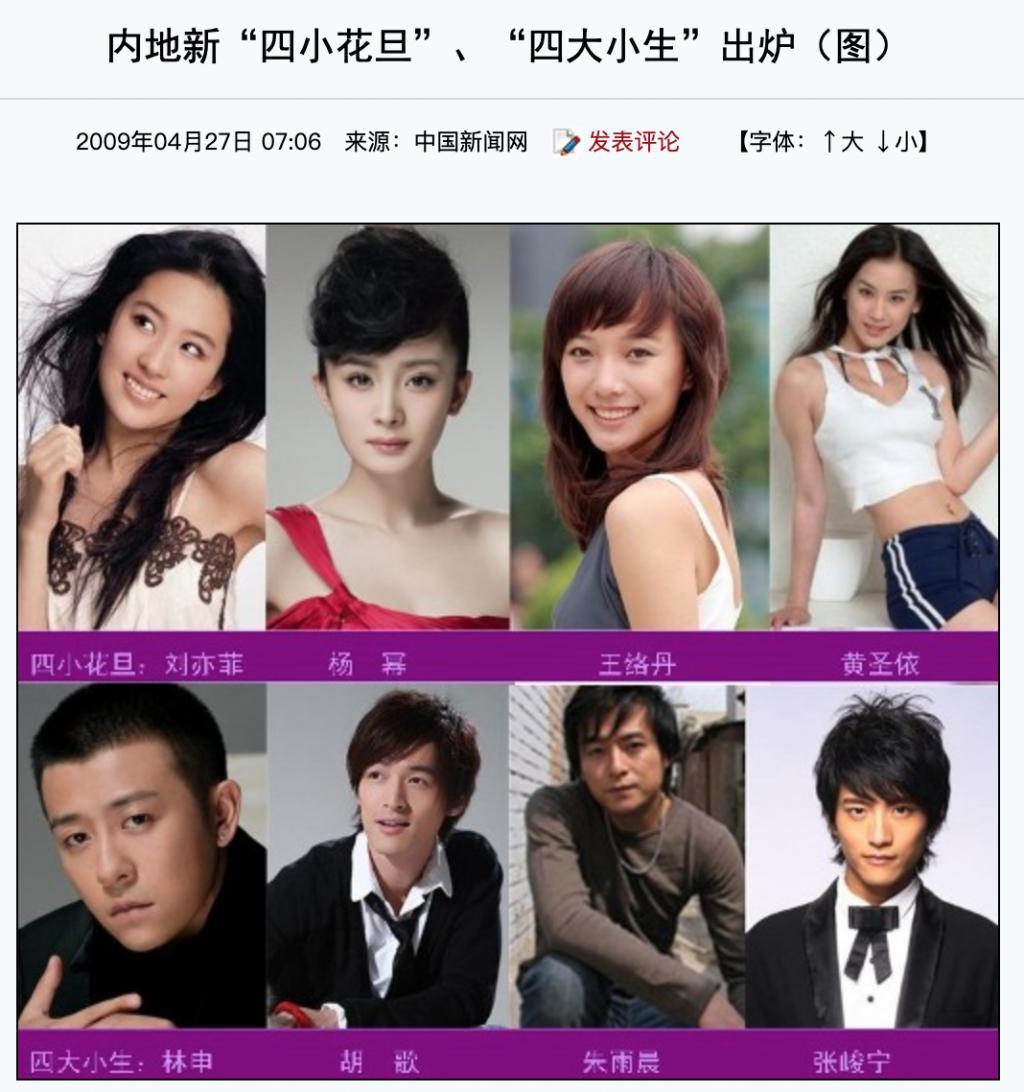Viewport: 1024px width, 1092px height.
Task: Click the article headline title
Action: coord(512,44)
